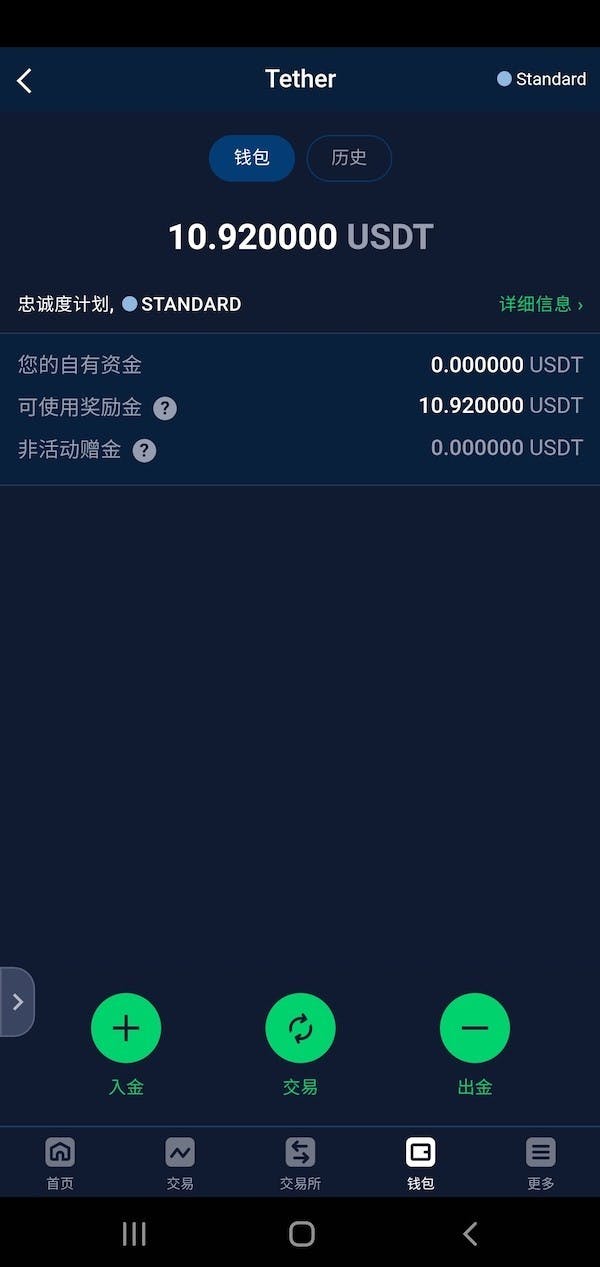
Task: Tap the green 入金 plus button
Action: [x=126, y=1028]
